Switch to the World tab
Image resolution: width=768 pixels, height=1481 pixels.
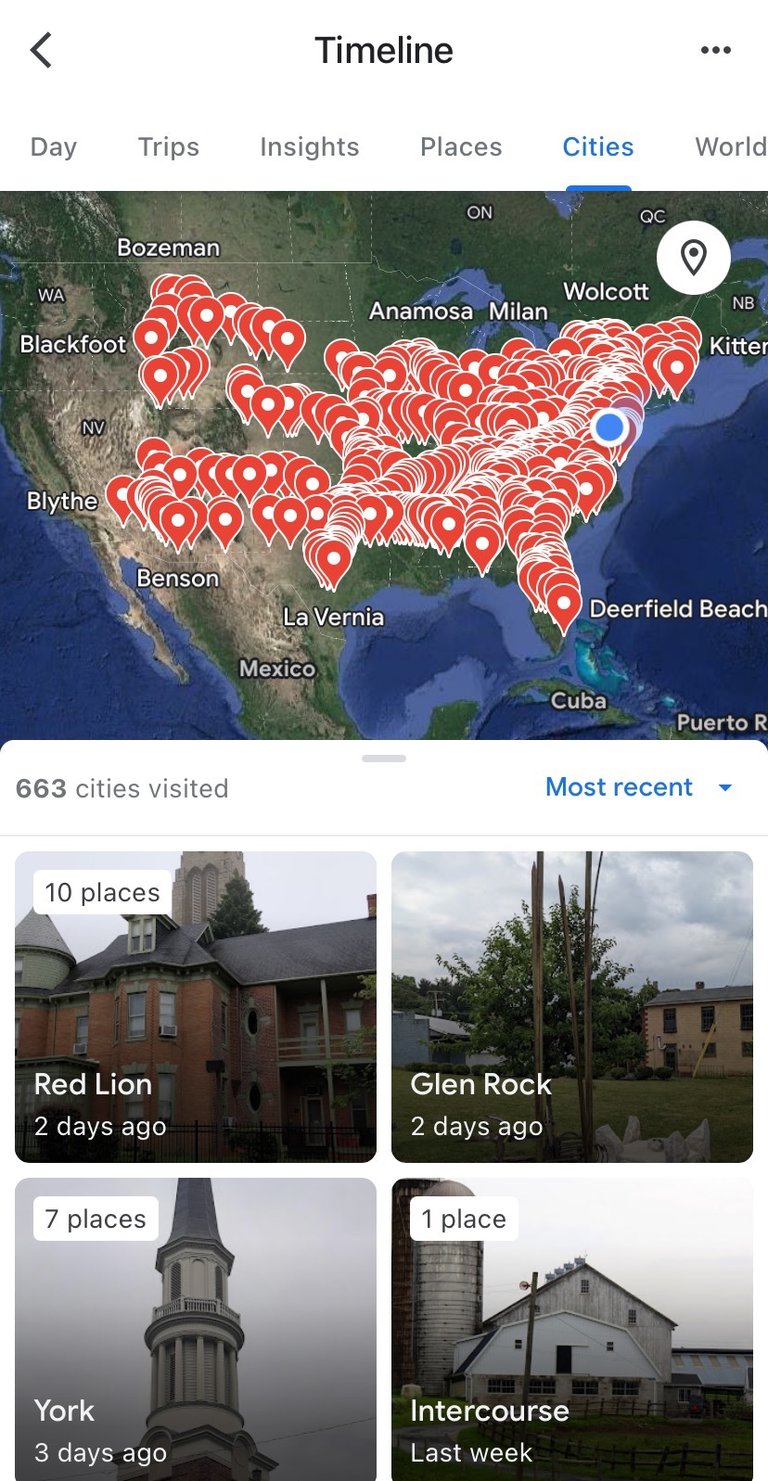tap(730, 147)
